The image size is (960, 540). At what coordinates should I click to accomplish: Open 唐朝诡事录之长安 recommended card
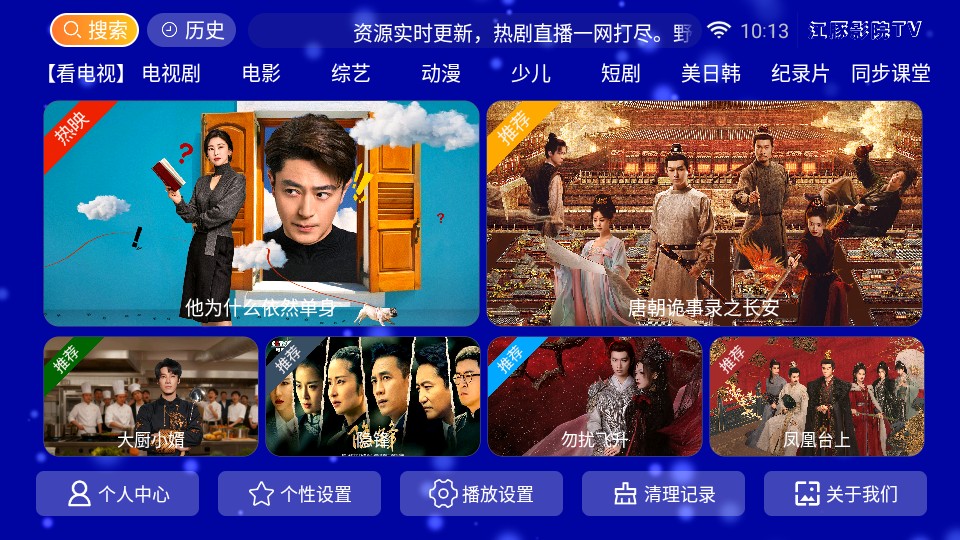click(704, 213)
